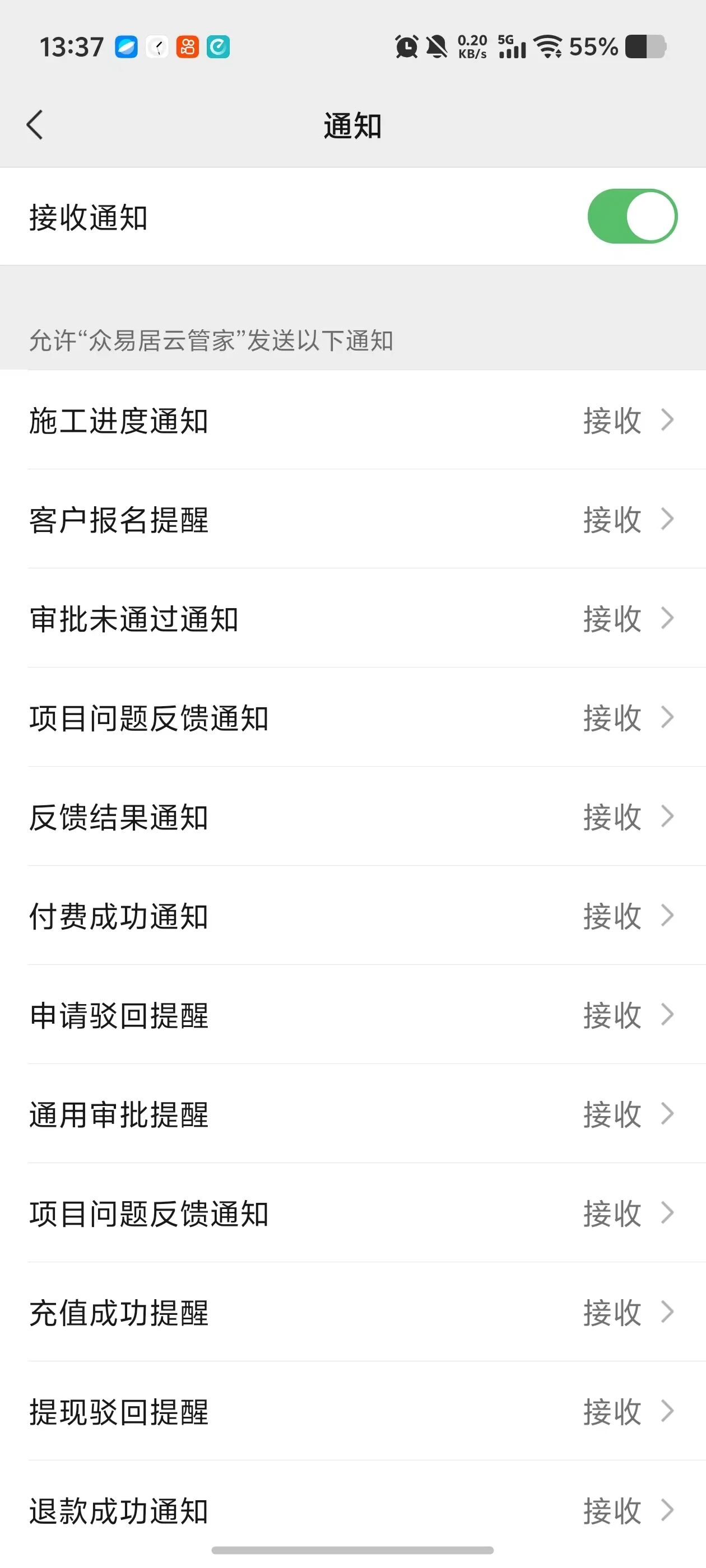Open 通用审批提醒 settings
This screenshot has height=1568, width=706.
click(352, 1114)
